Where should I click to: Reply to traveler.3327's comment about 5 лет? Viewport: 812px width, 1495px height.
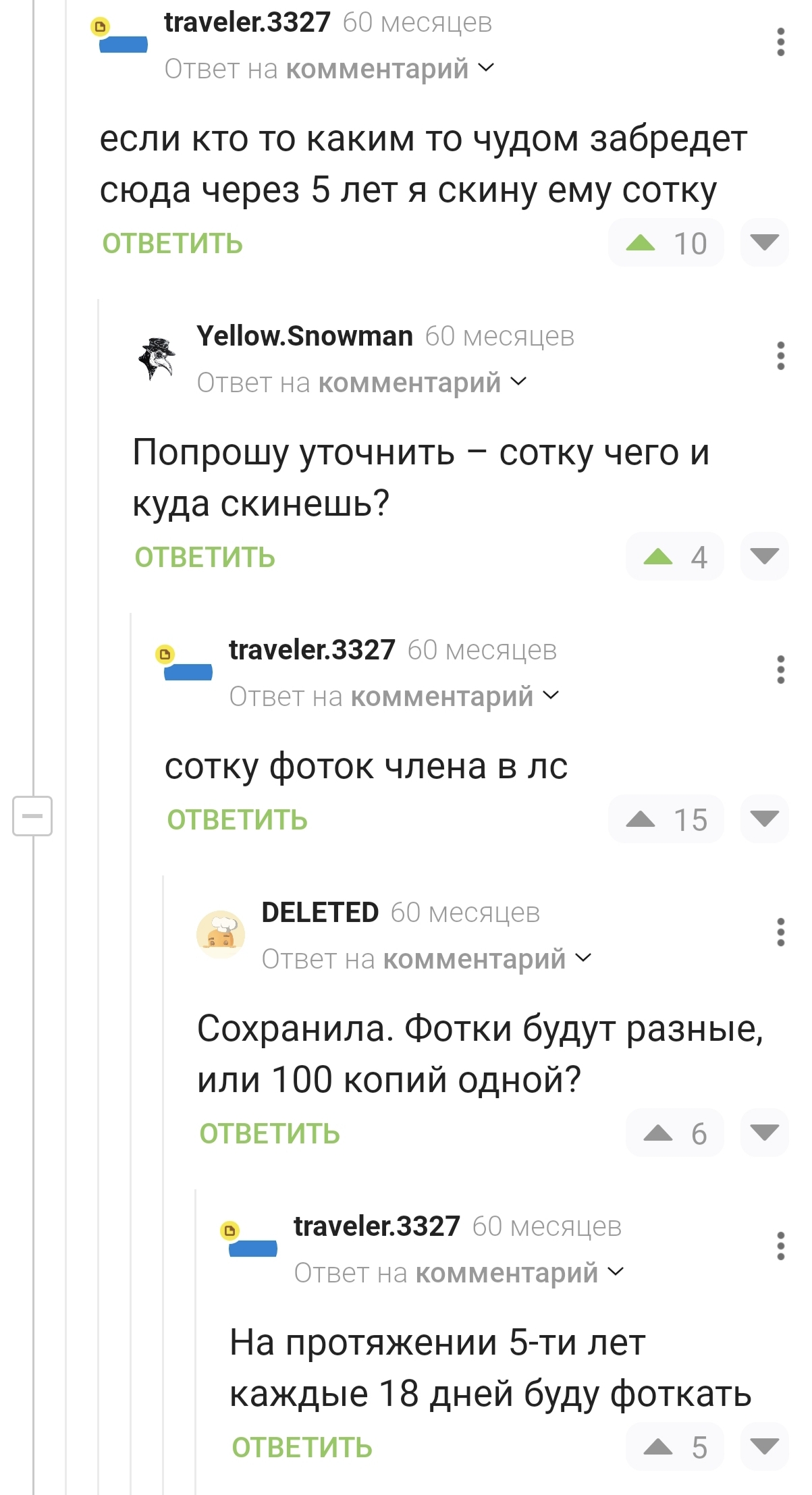(172, 244)
